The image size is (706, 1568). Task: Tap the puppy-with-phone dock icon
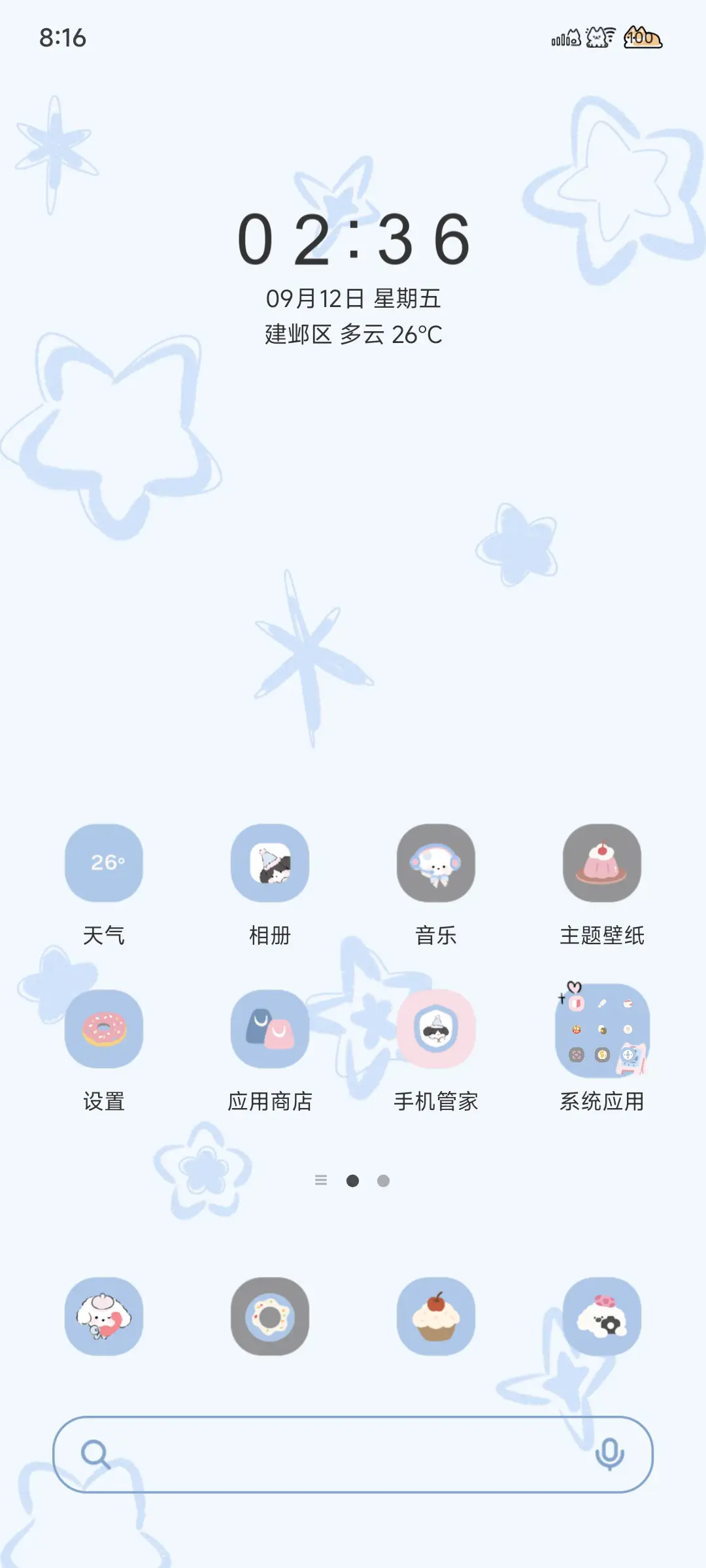pyautogui.click(x=103, y=1317)
